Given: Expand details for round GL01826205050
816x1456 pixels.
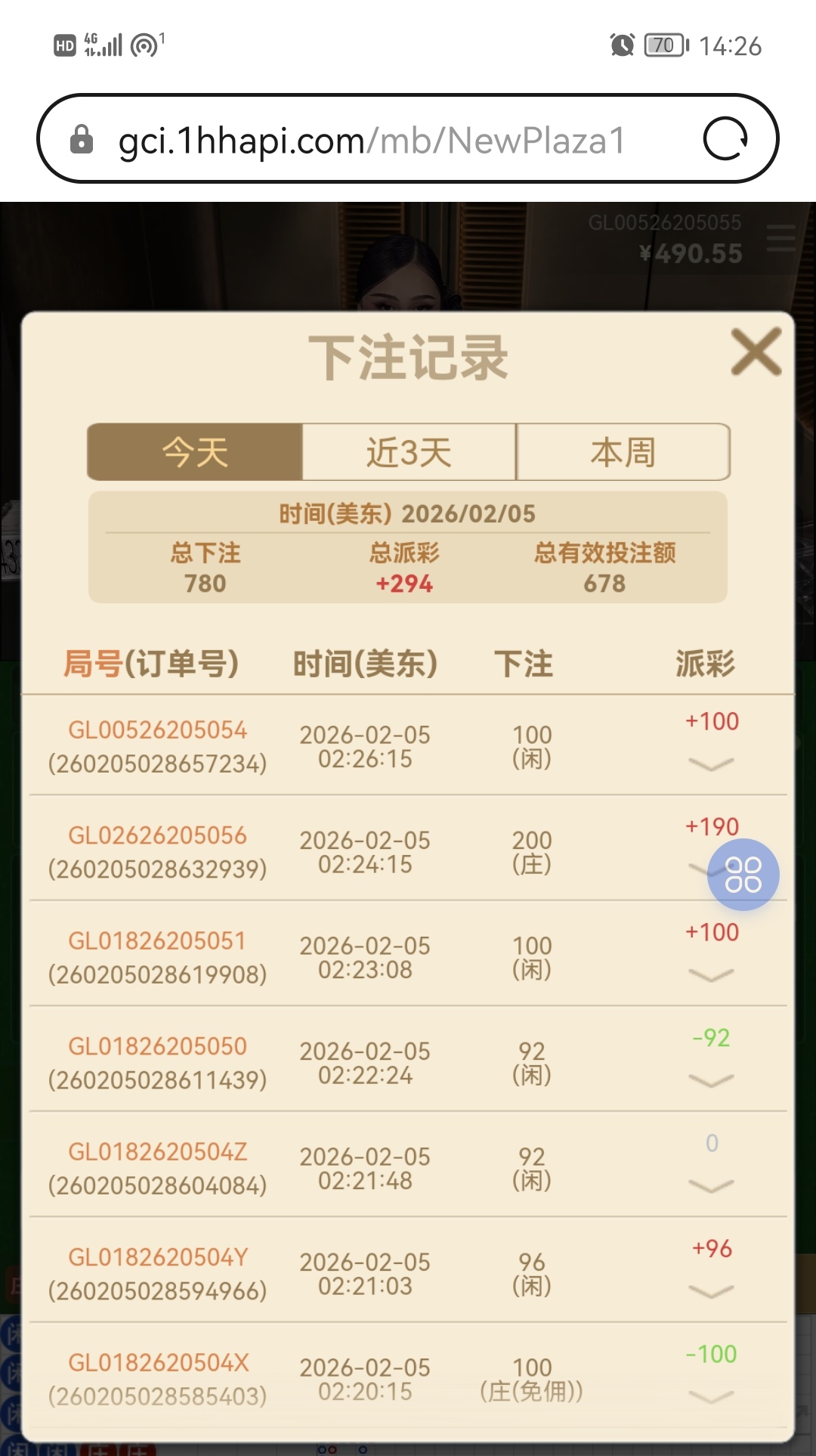Looking at the screenshot, I should 711,1081.
